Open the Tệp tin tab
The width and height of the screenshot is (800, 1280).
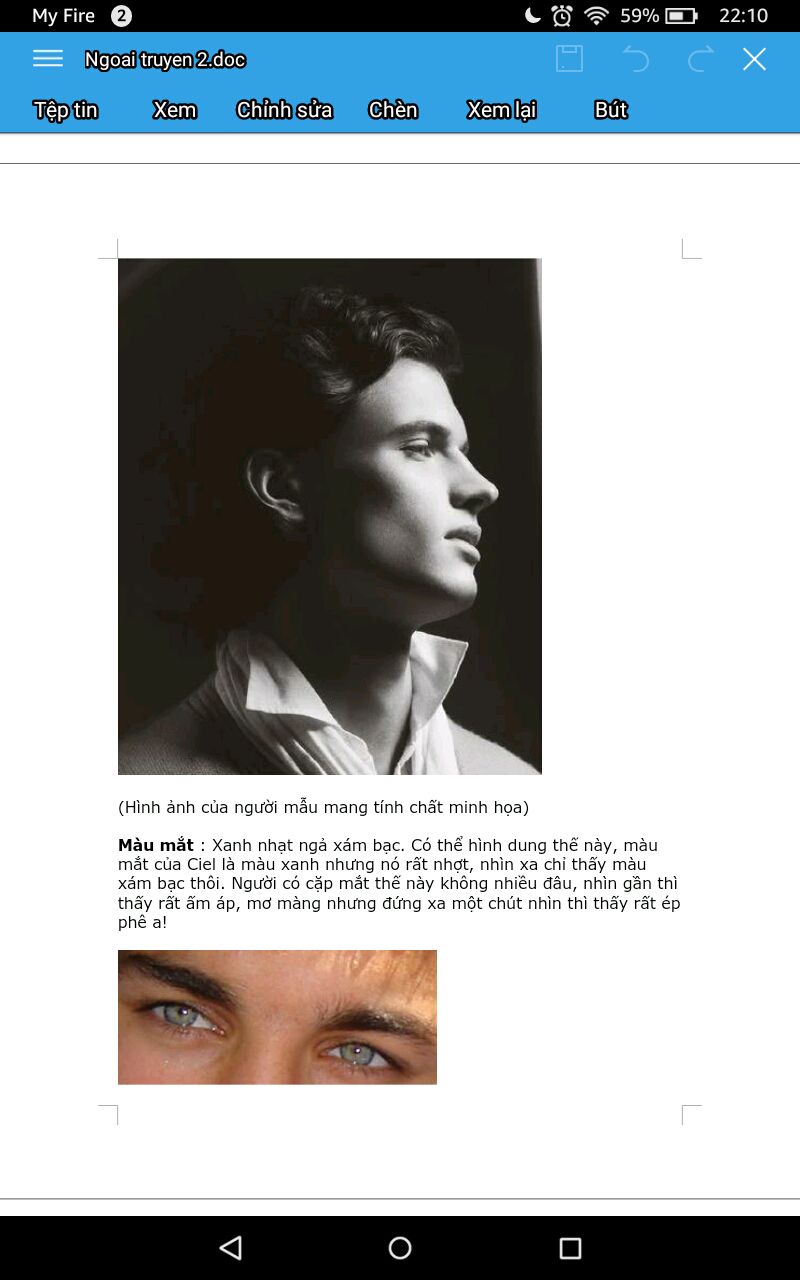pyautogui.click(x=66, y=110)
